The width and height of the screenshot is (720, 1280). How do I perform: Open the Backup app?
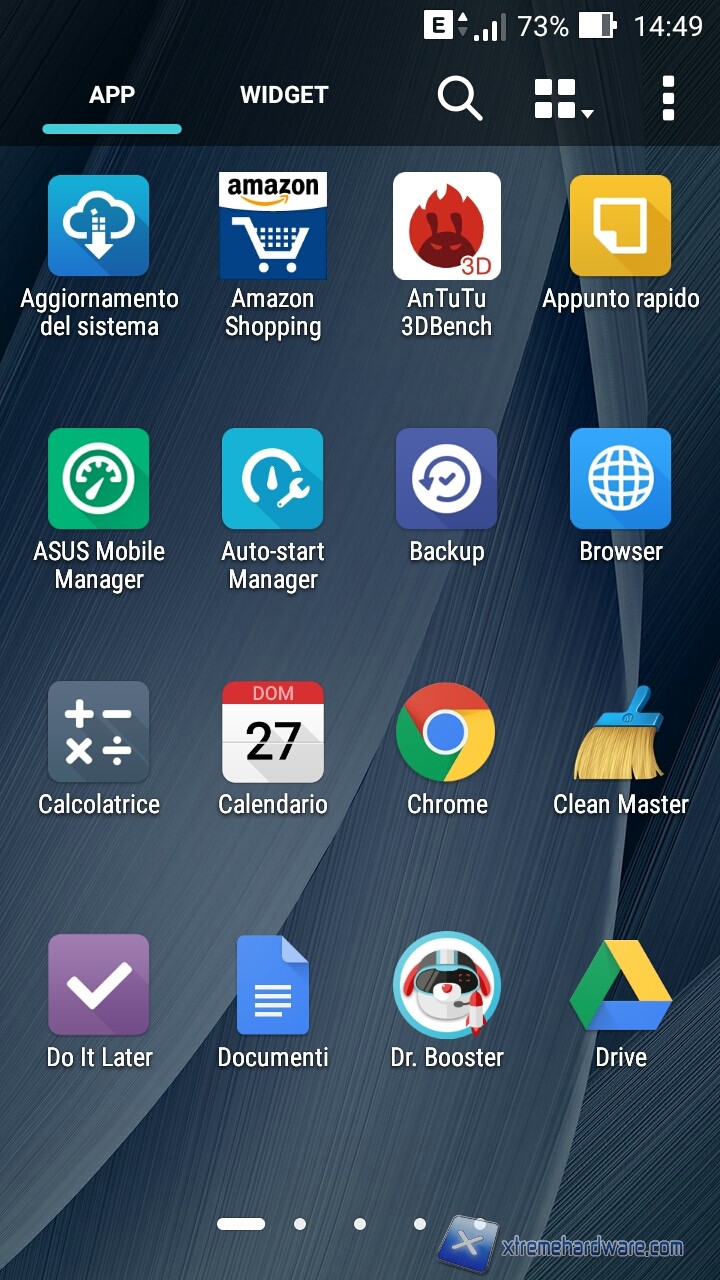pos(447,479)
